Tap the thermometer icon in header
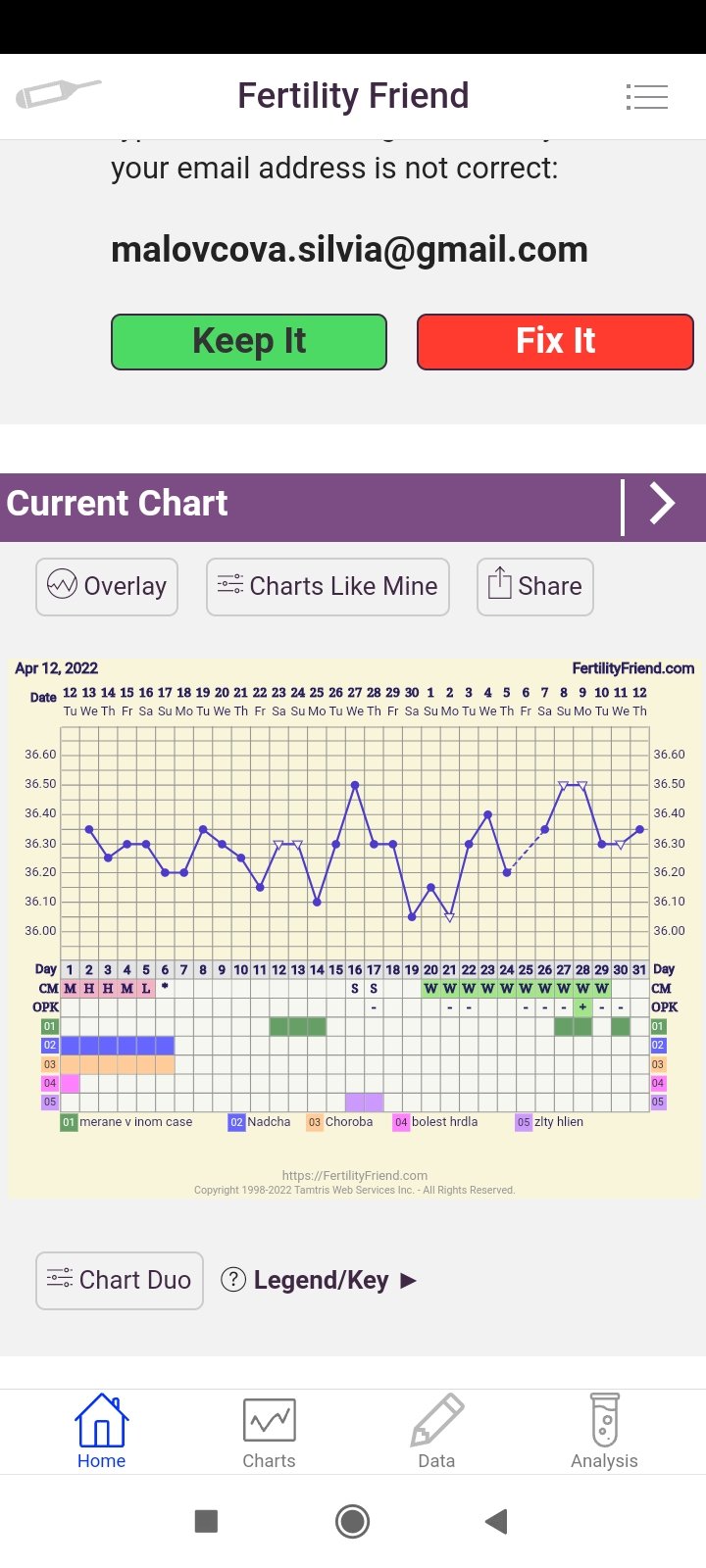Viewport: 706px width, 1568px height. point(58,94)
